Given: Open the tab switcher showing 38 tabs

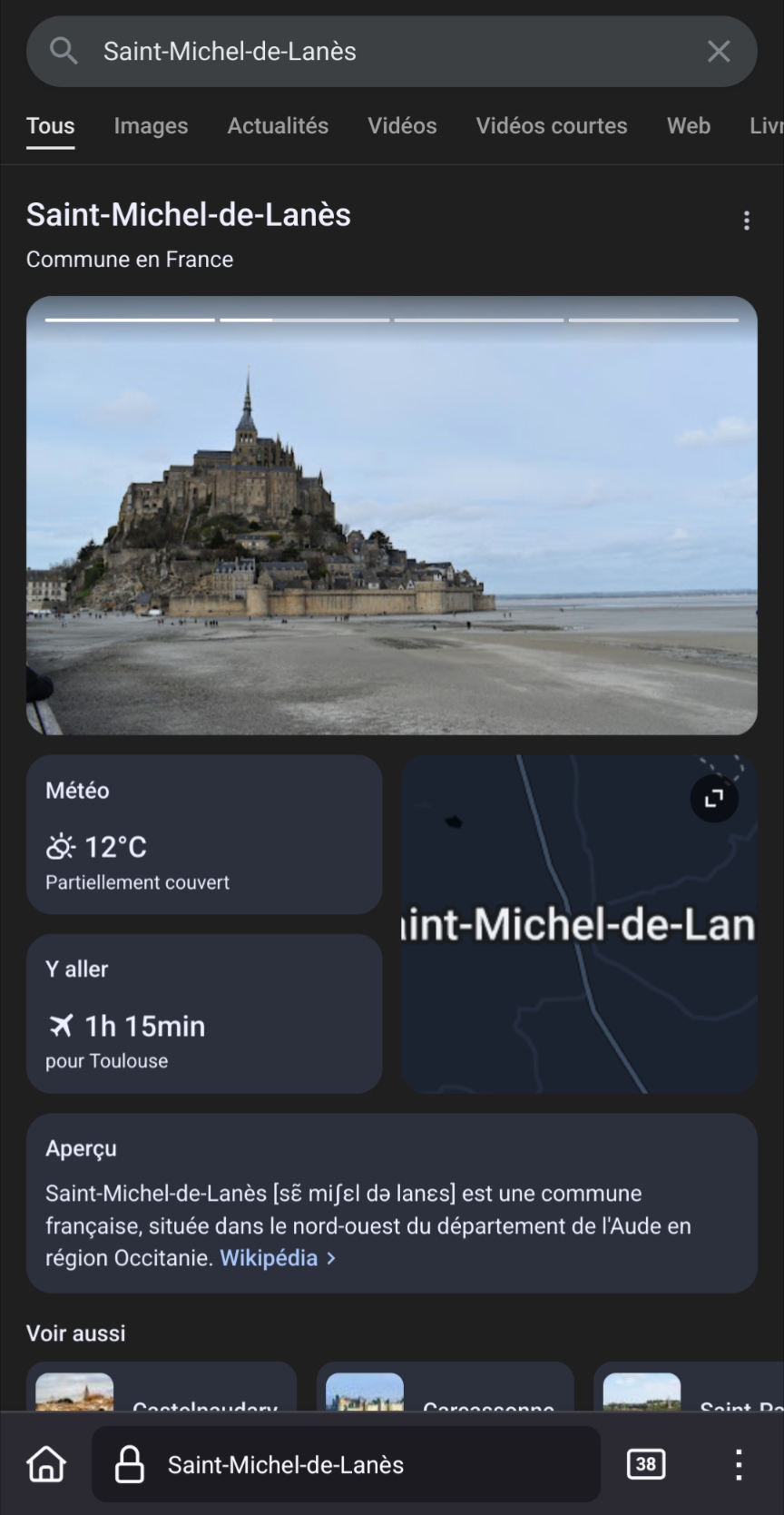Looking at the screenshot, I should coord(645,1464).
